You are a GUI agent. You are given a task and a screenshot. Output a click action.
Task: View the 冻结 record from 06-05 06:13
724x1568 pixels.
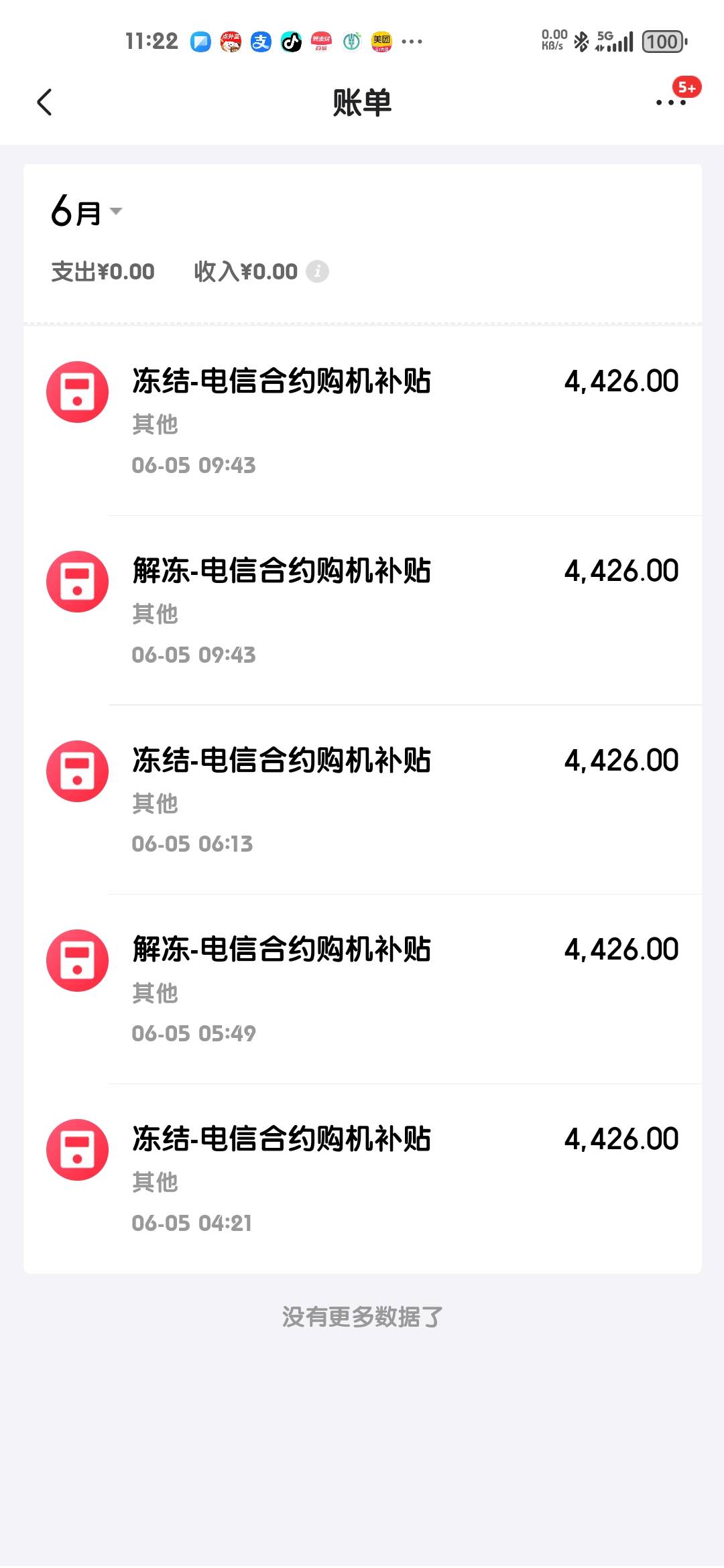point(363,799)
